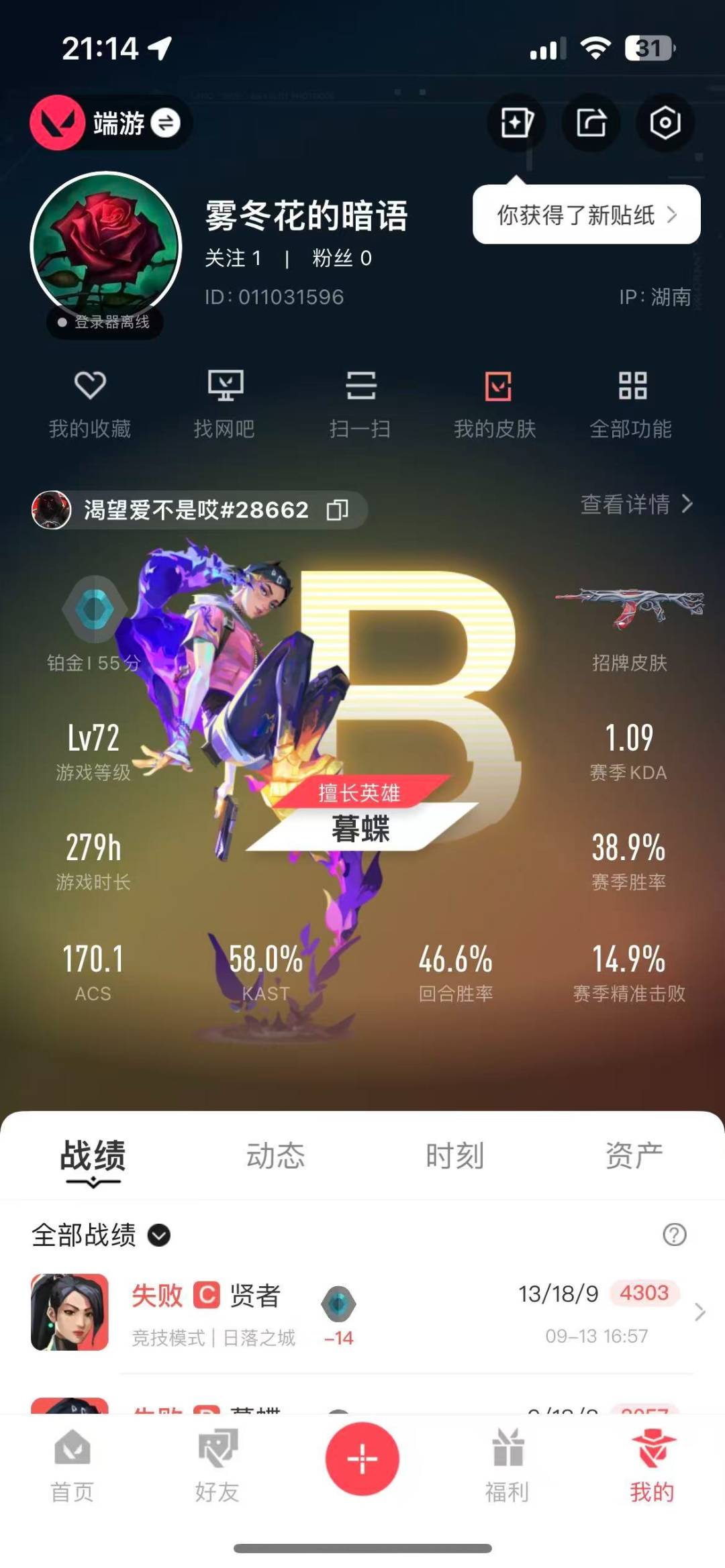Image resolution: width=725 pixels, height=1568 pixels.
Task: Open the settings hexagon icon
Action: tap(665, 123)
